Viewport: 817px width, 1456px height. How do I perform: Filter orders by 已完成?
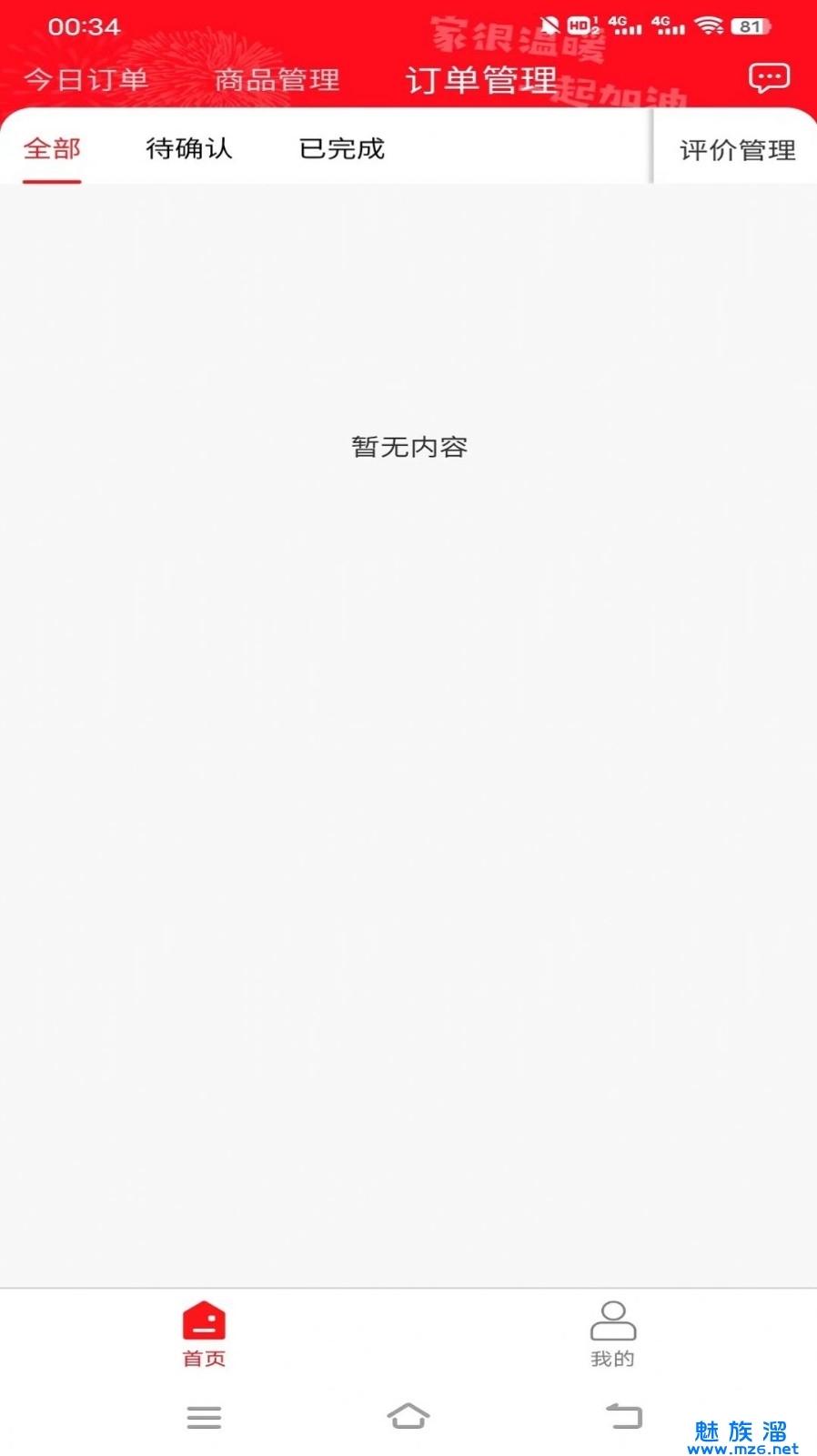point(342,148)
